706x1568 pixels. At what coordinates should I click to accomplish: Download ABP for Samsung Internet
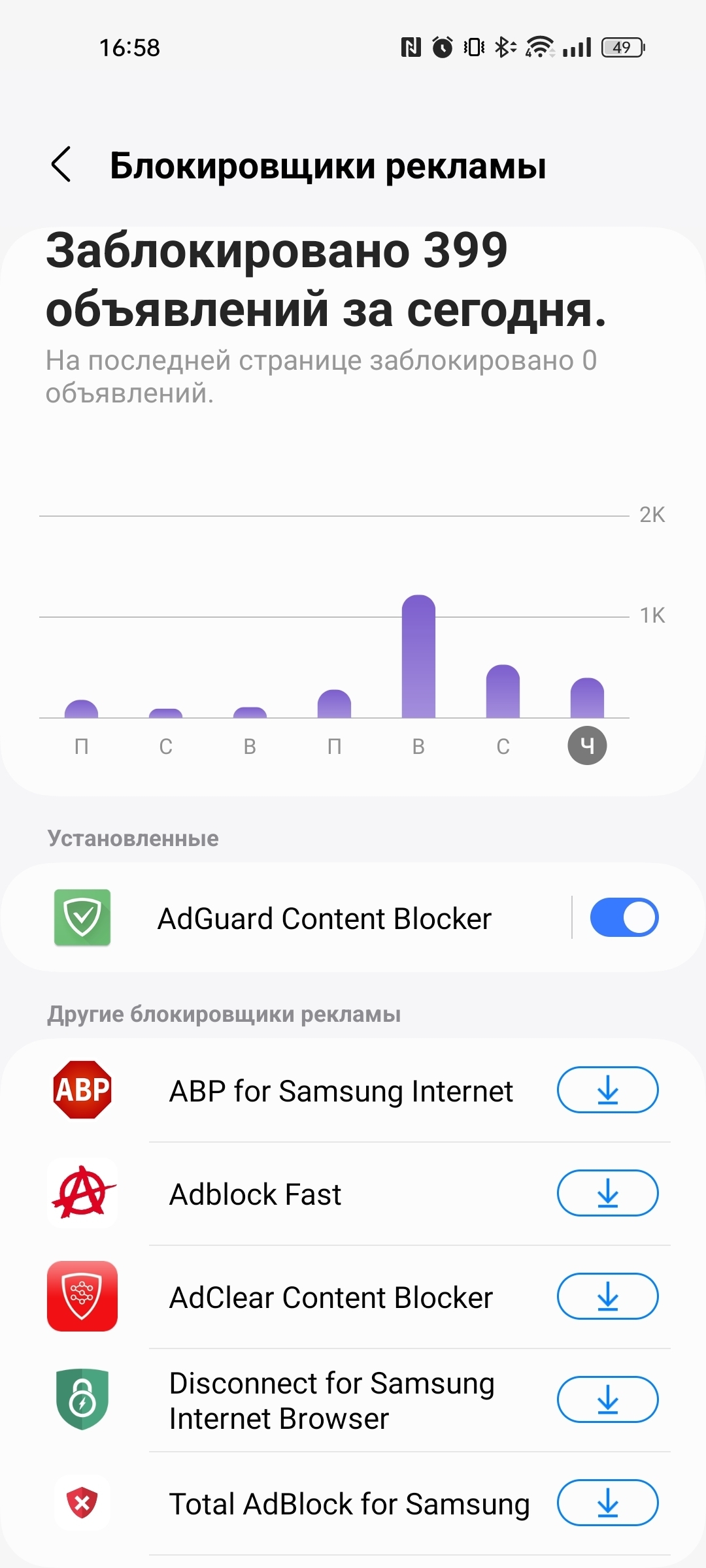(x=607, y=1090)
